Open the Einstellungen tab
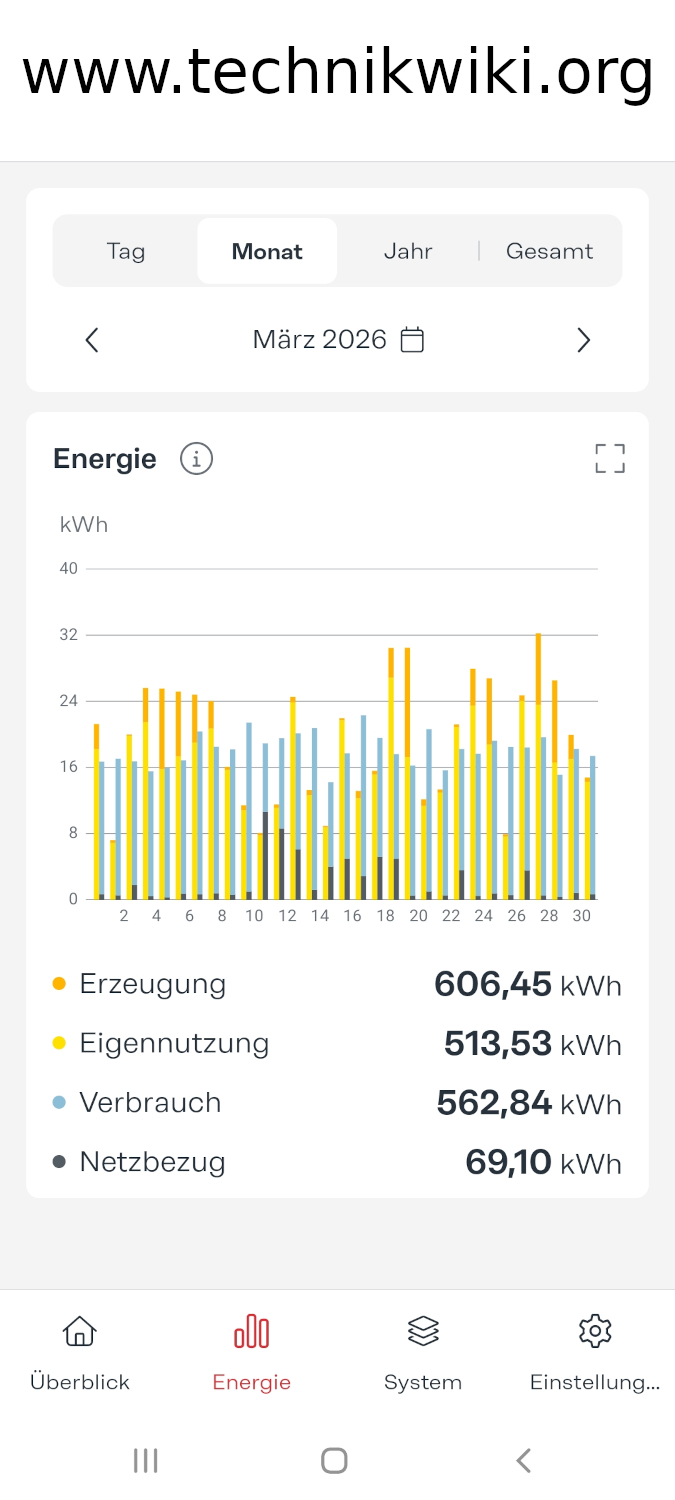Viewport: 675px width, 1500px height. point(595,1354)
